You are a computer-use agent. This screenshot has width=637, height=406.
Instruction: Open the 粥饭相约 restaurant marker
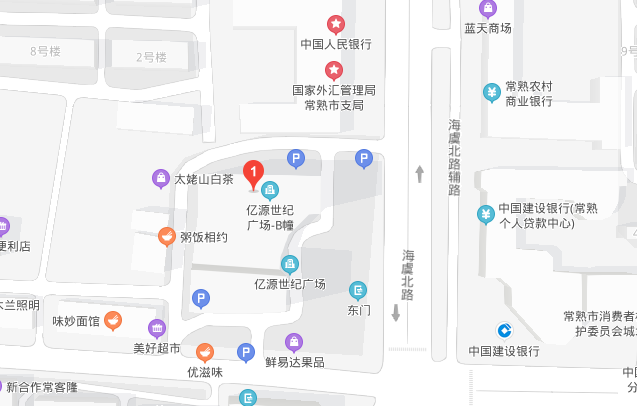click(x=167, y=237)
